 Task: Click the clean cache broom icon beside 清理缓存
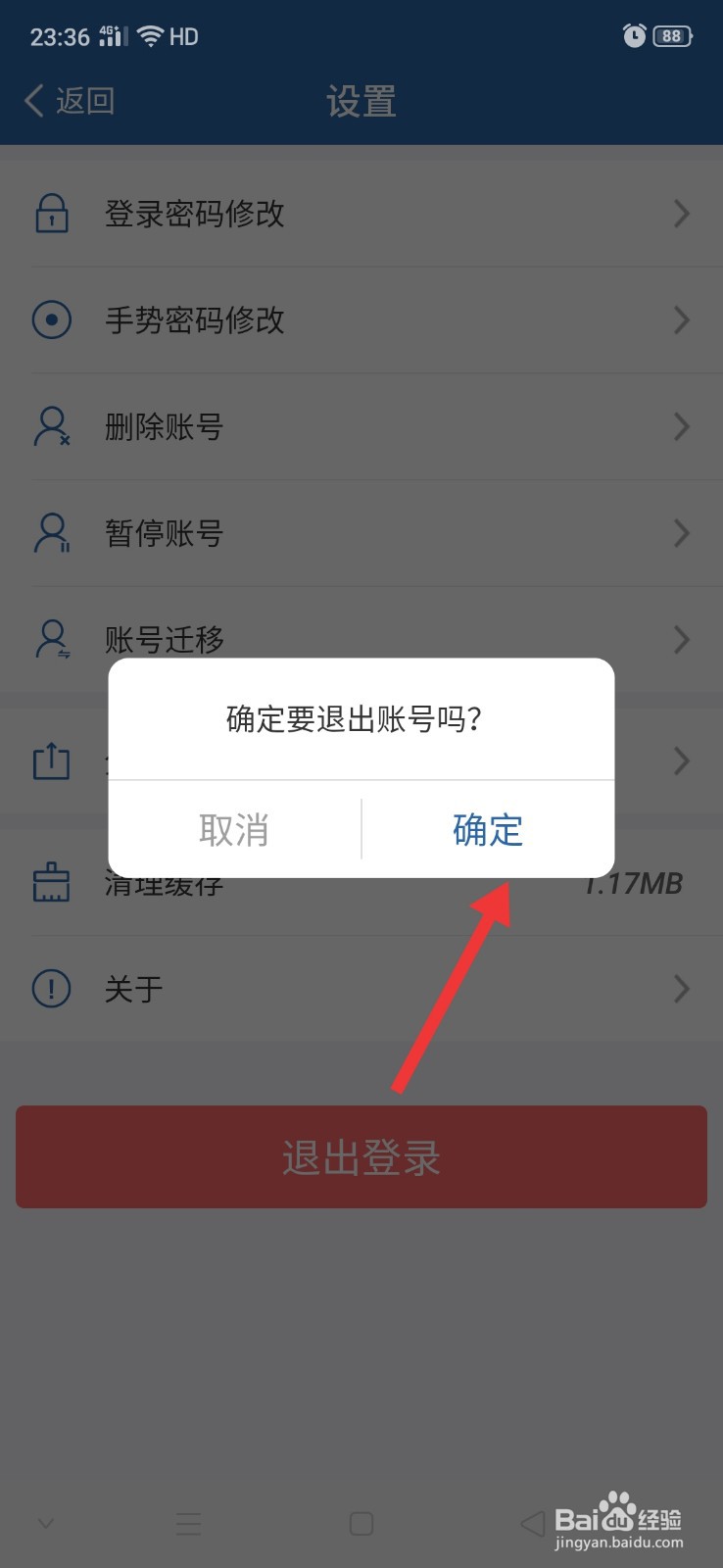(x=51, y=882)
